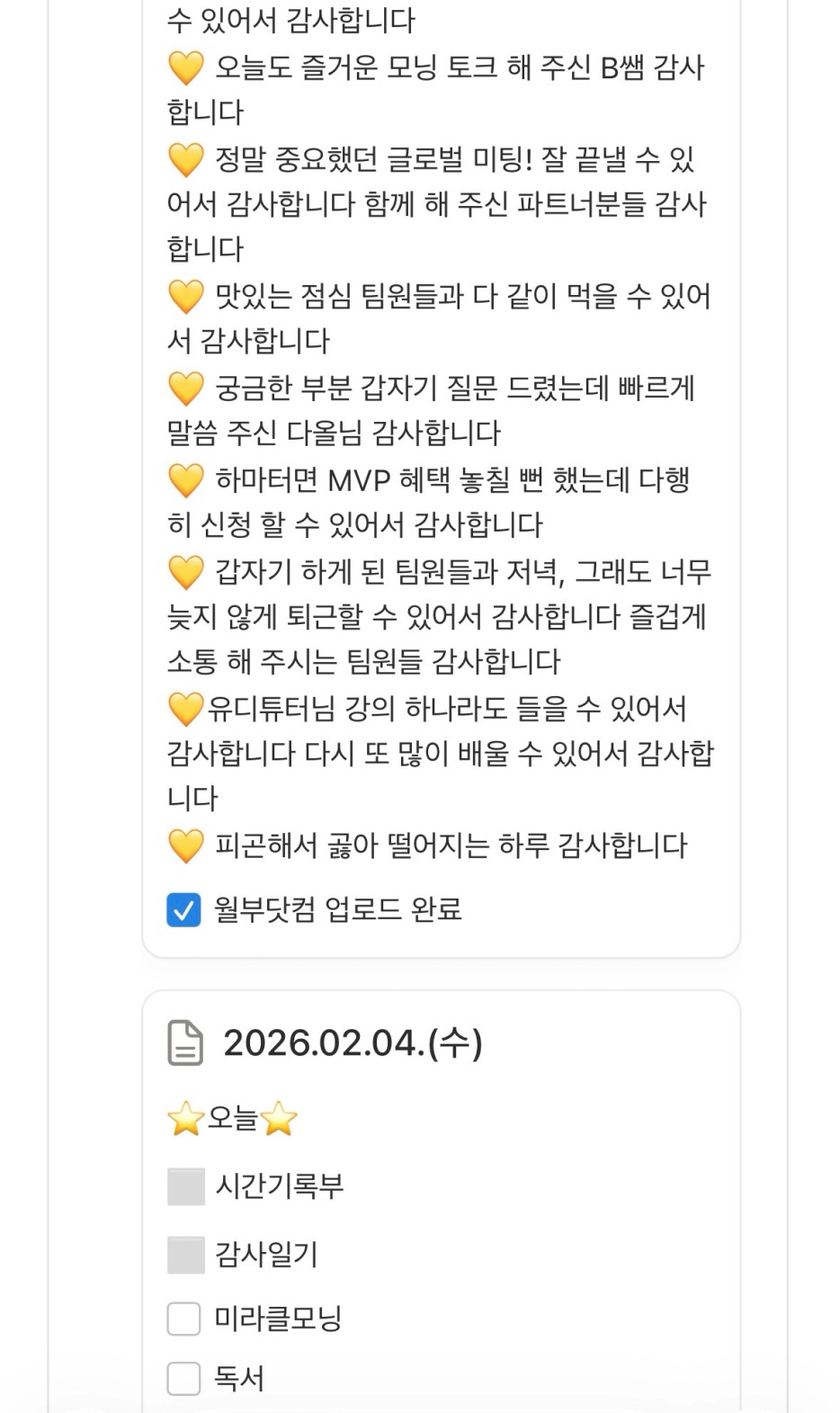Tick the 미라클모닝 checkbox

[x=184, y=1319]
